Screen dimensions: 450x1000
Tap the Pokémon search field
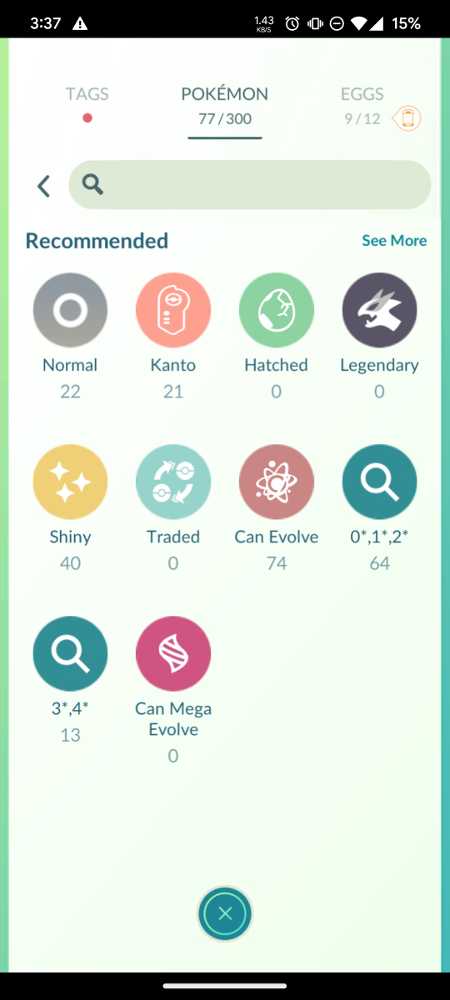[x=250, y=185]
